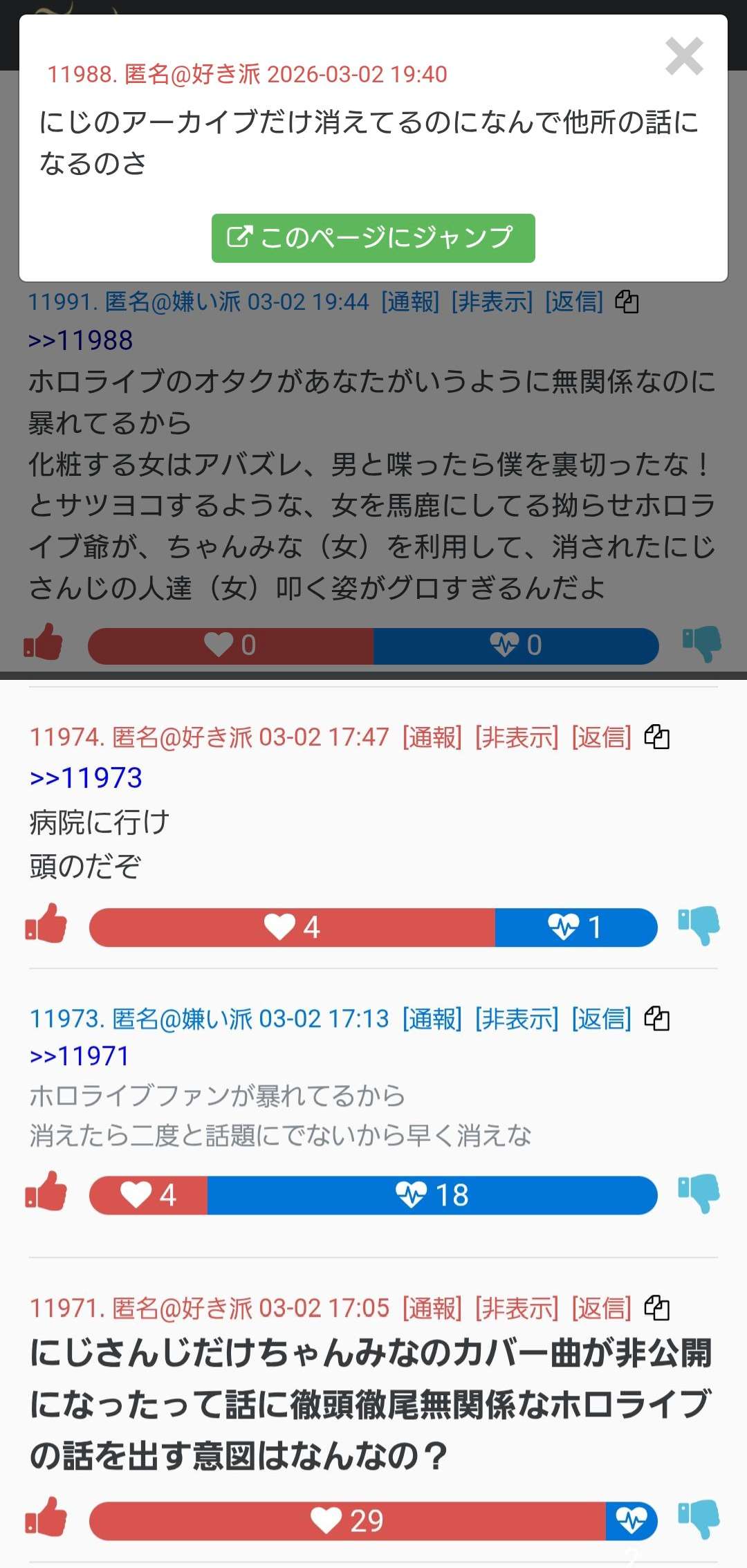Screen dimensions: 747x1568
Task: Tap このページにジャンプ button
Action: click(x=373, y=238)
